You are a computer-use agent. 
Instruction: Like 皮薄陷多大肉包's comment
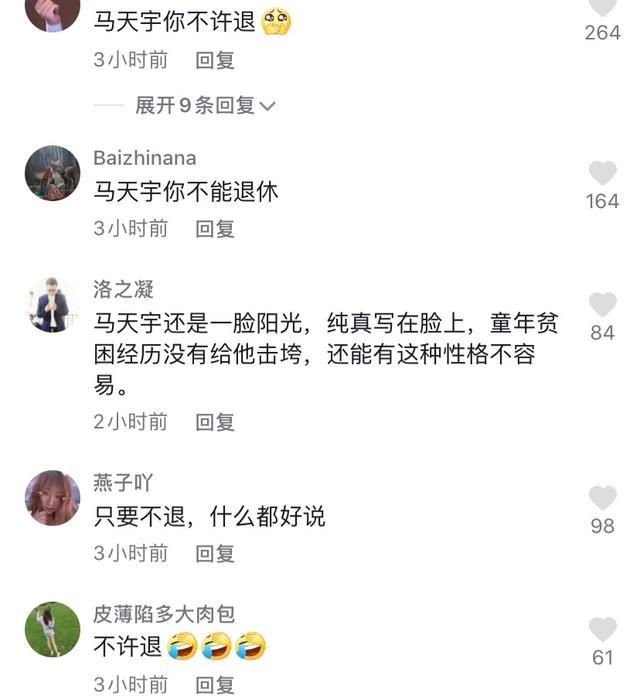[x=602, y=629]
